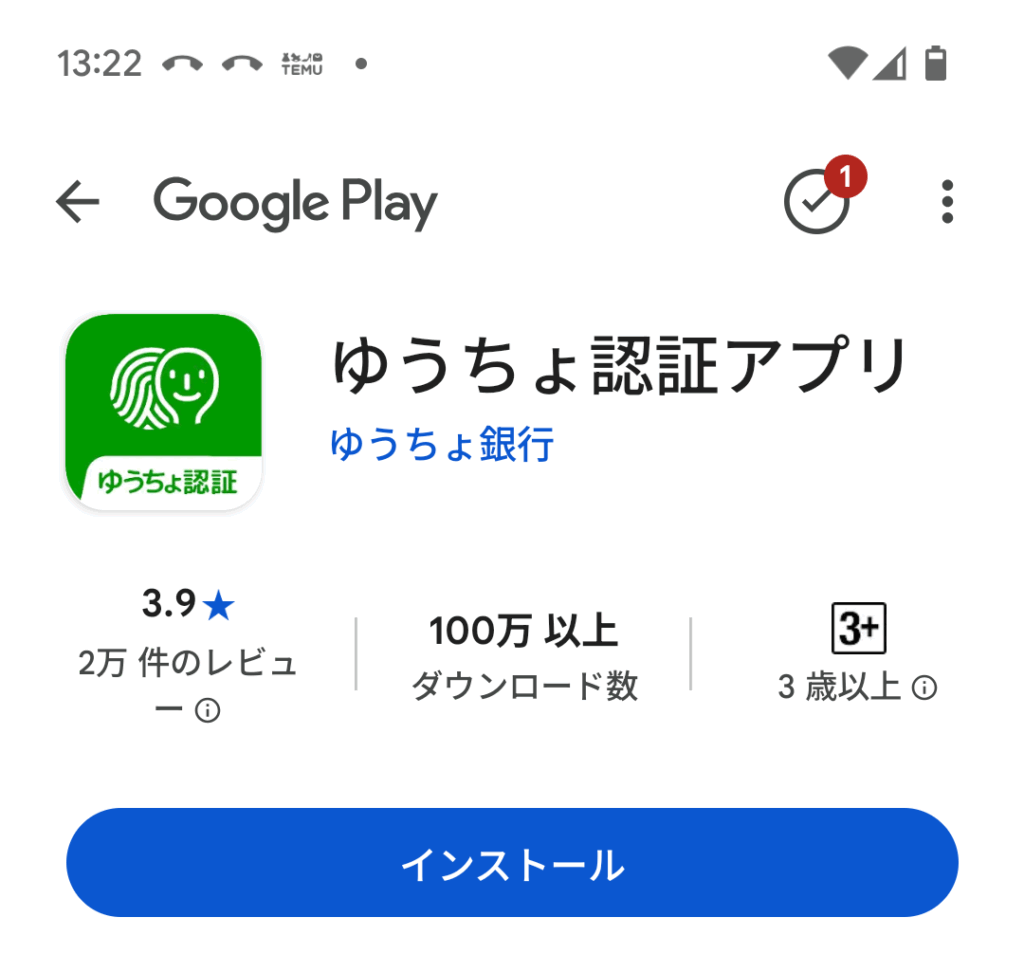Show info about the review count
Image resolution: width=1024 pixels, height=954 pixels.
pos(207,712)
